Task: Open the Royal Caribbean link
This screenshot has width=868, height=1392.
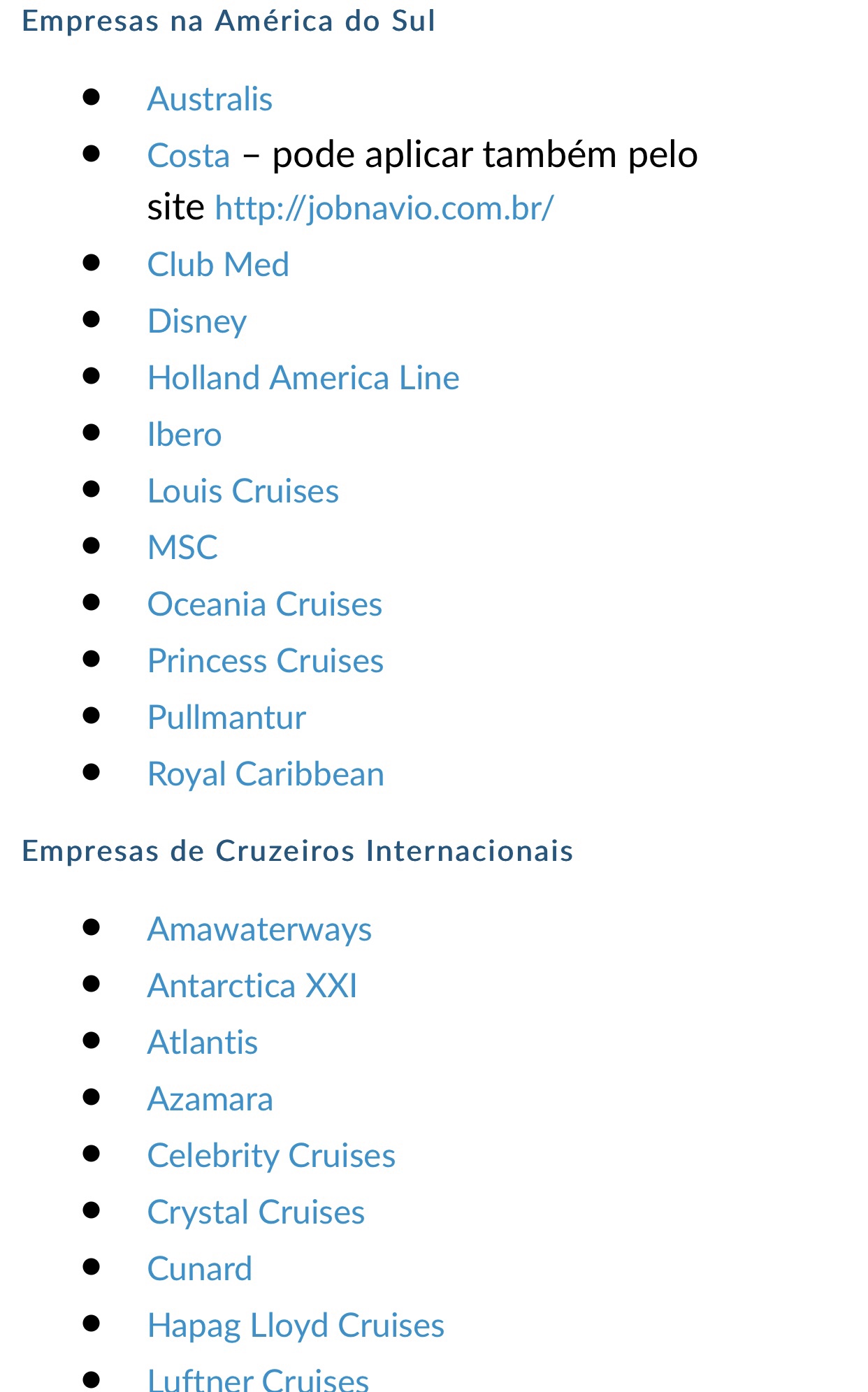Action: (266, 774)
